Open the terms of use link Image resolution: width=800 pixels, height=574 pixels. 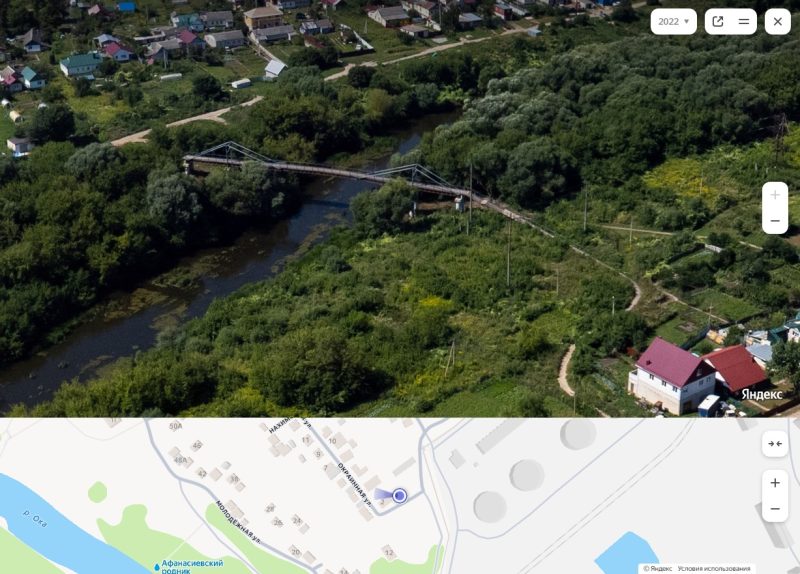(x=714, y=568)
